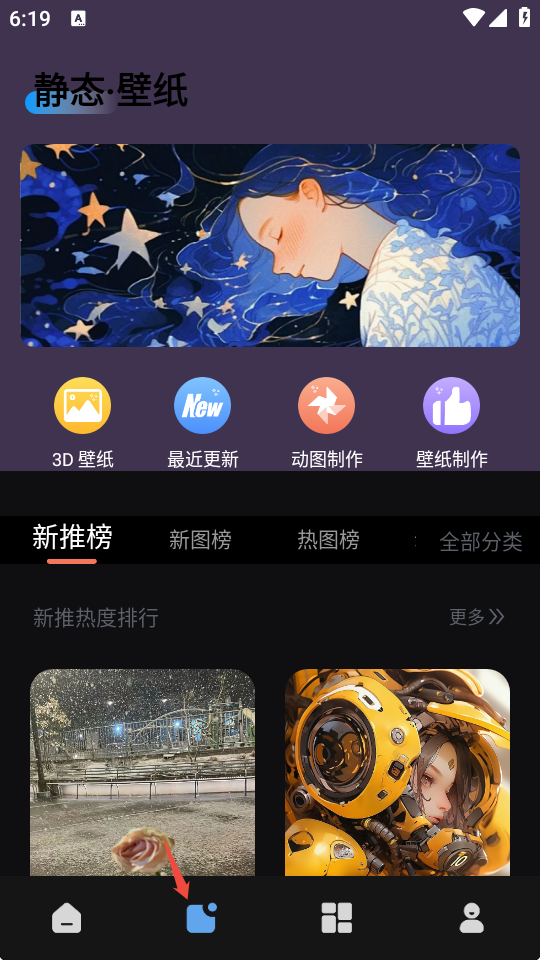This screenshot has width=540, height=960.
Task: Tap 更多 to see more rankings
Action: pos(476,617)
